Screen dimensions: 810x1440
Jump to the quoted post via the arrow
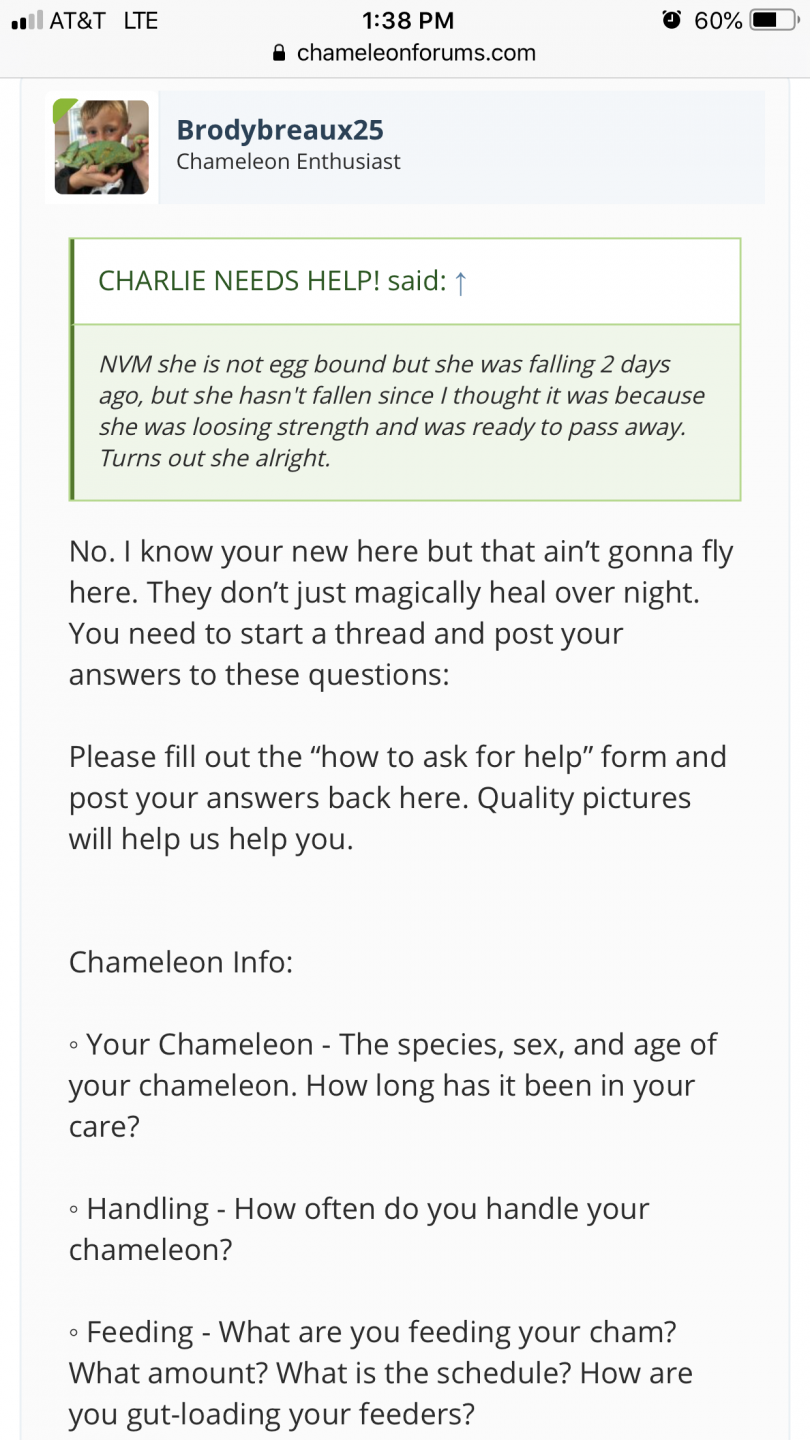[460, 282]
